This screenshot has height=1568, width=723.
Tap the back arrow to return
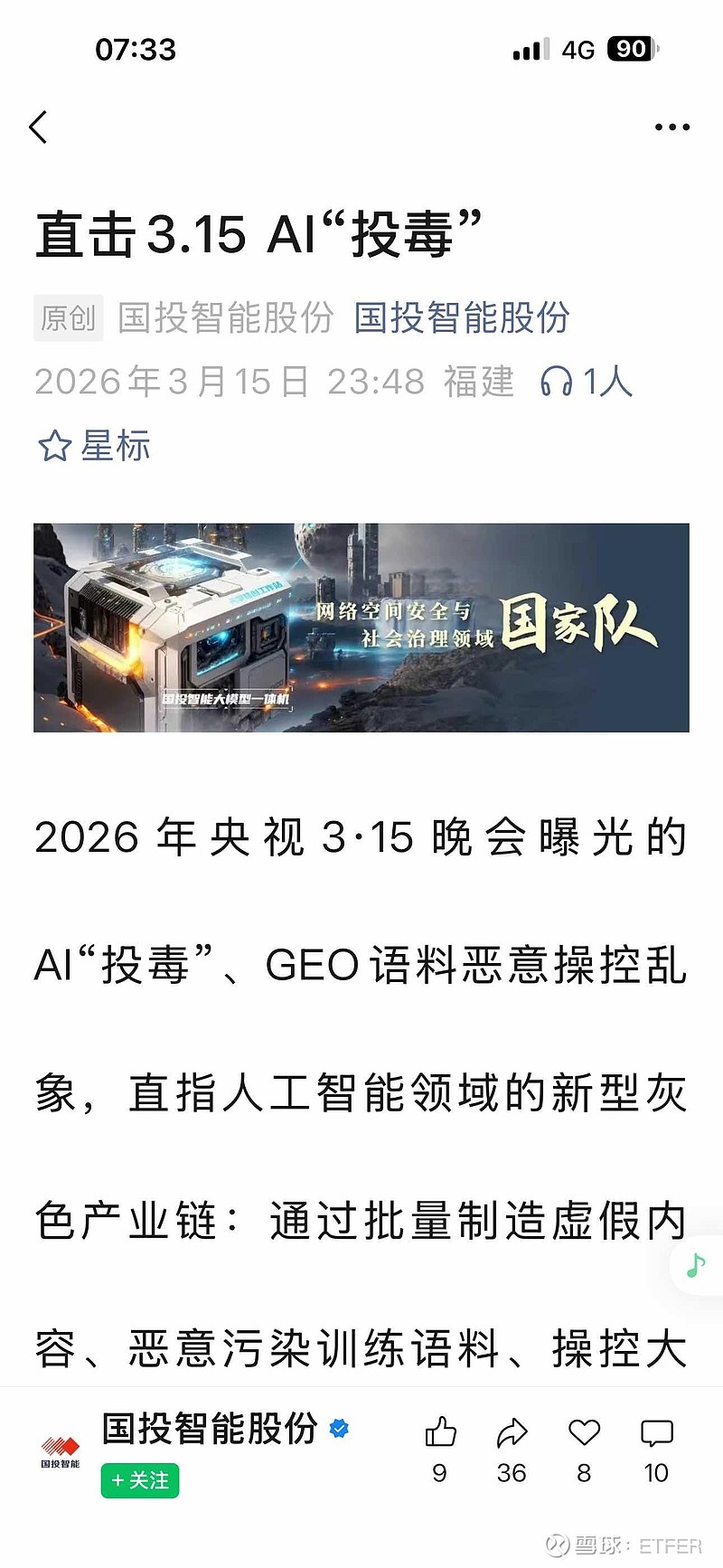(x=38, y=128)
